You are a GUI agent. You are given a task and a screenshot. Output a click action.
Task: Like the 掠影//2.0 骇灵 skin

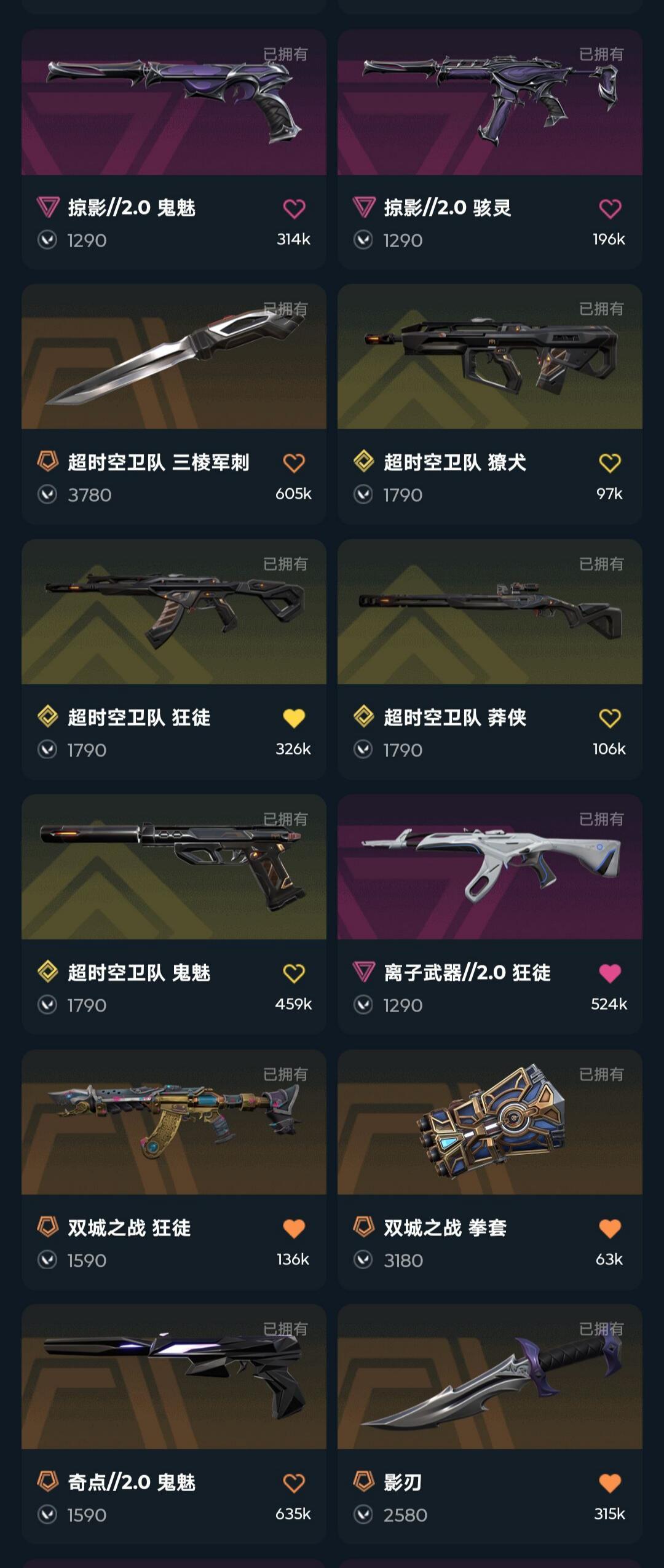pos(610,209)
